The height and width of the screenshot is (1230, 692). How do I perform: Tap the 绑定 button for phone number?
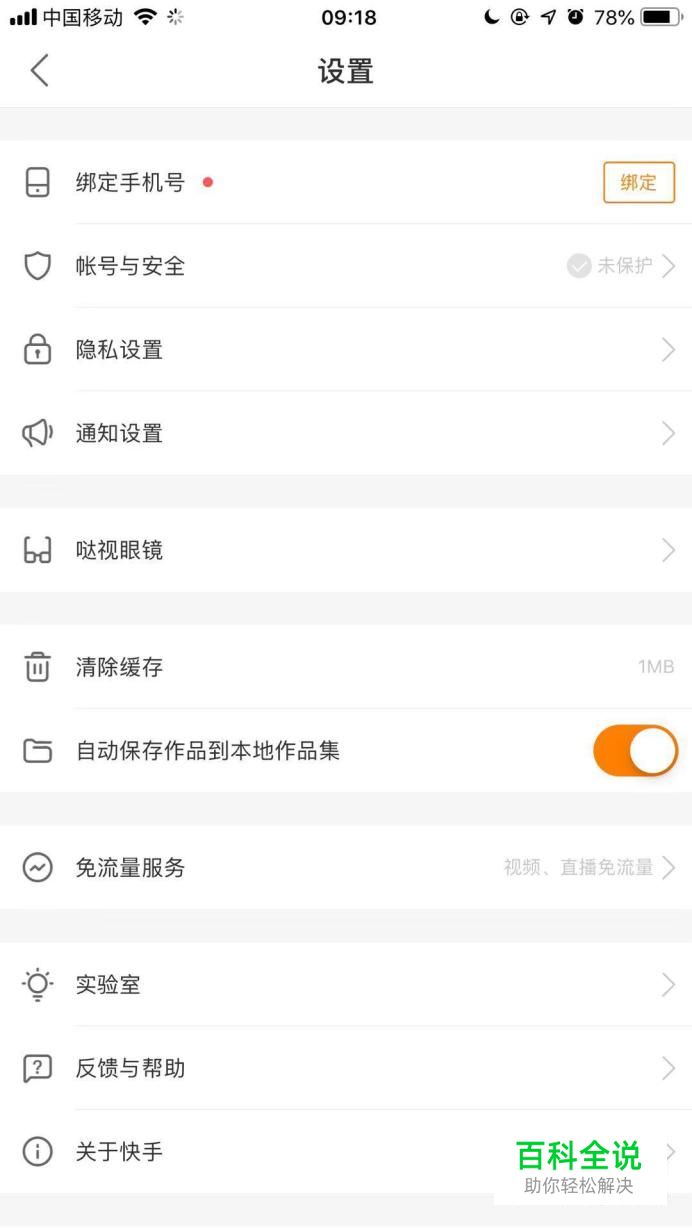638,183
